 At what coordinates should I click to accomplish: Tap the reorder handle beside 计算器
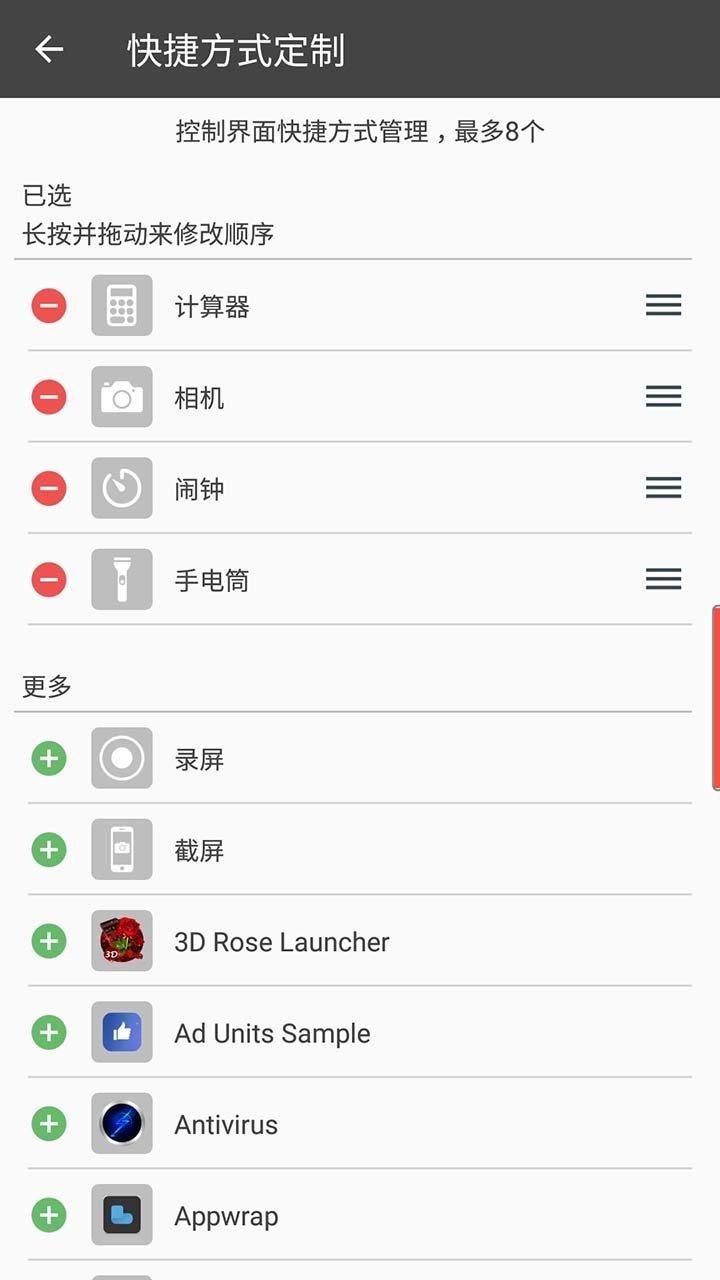663,305
